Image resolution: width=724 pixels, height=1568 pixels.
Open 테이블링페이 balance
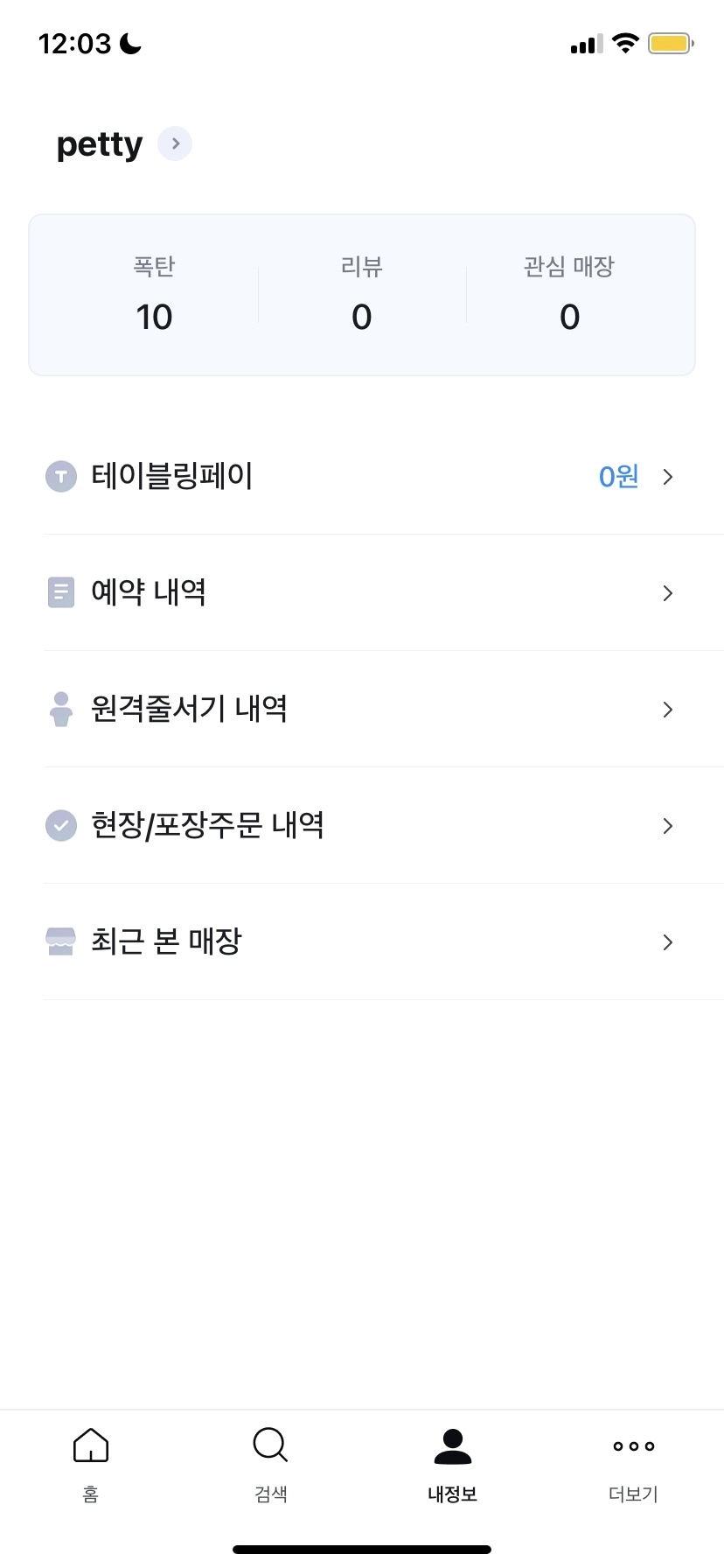[362, 477]
